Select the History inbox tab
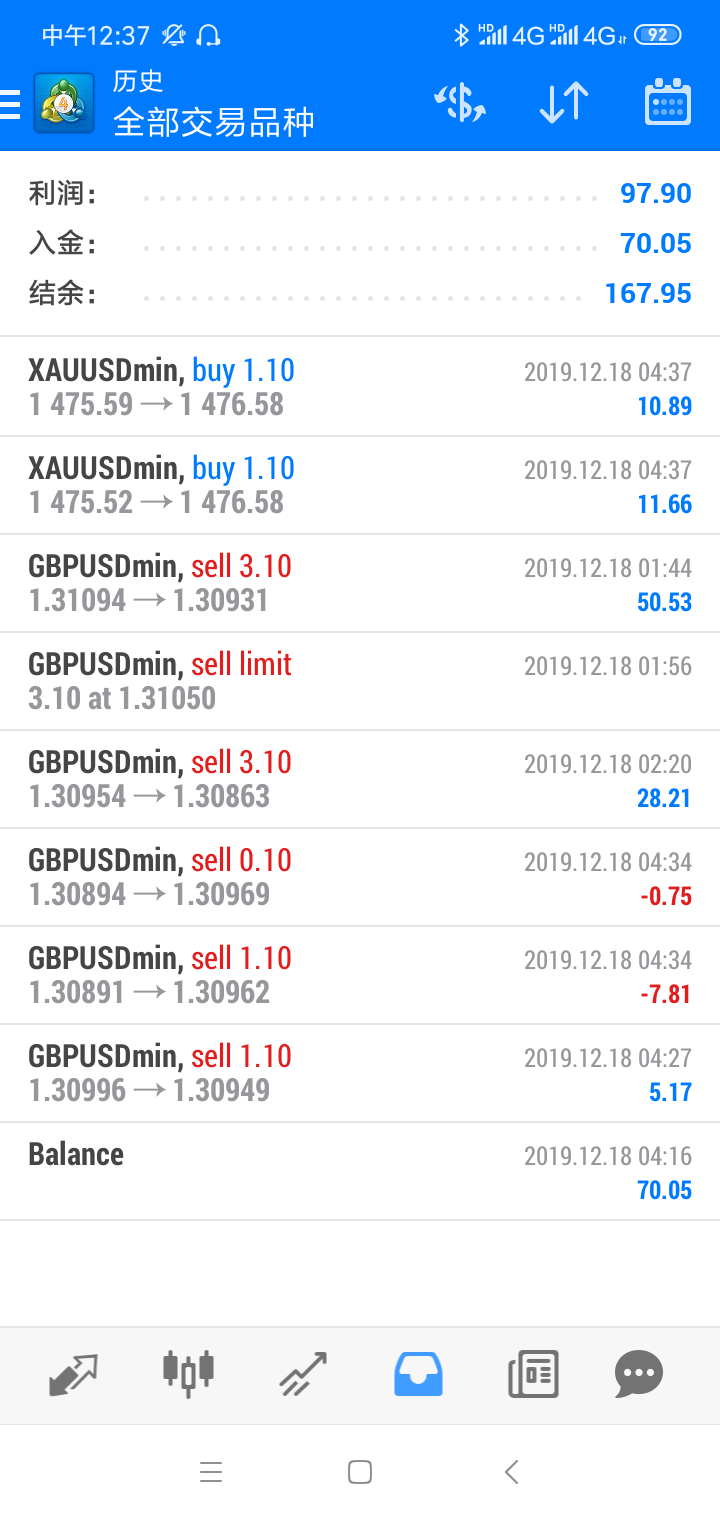The image size is (720, 1520). 418,1374
